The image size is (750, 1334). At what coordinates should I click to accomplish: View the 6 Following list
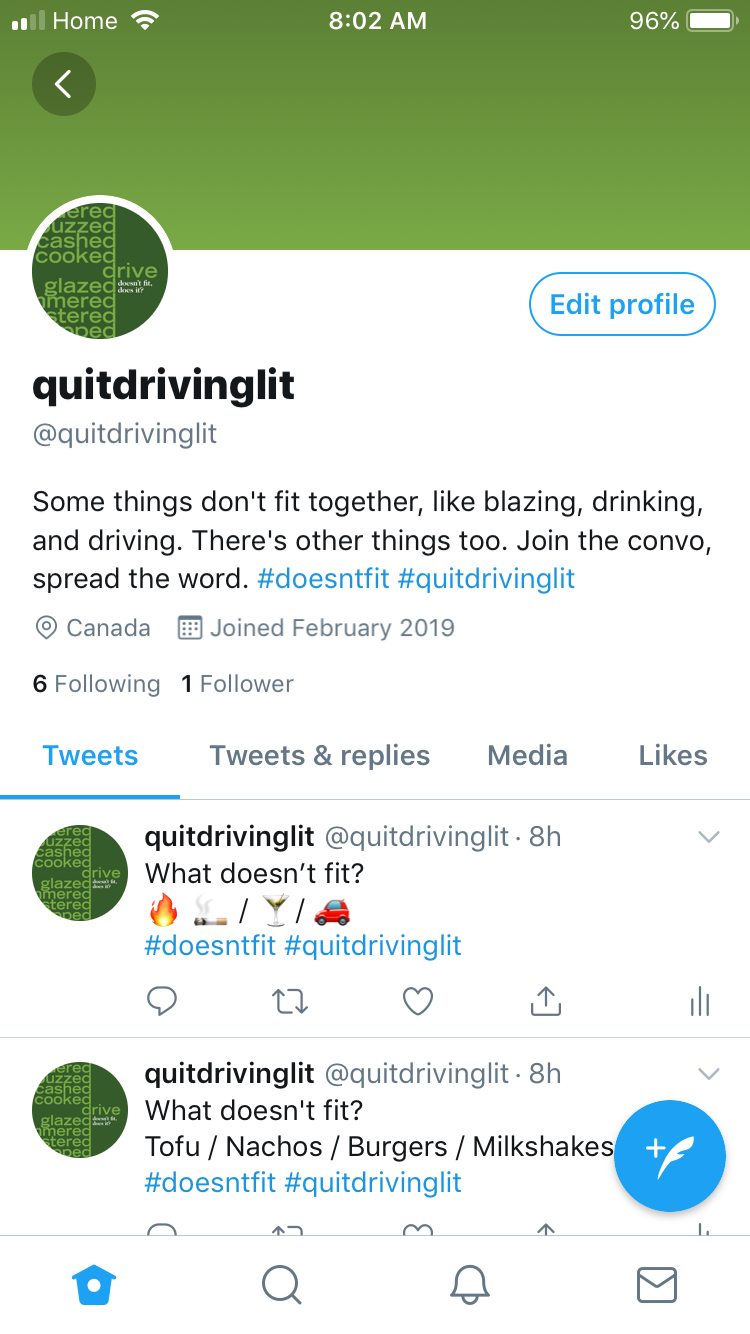coord(96,684)
